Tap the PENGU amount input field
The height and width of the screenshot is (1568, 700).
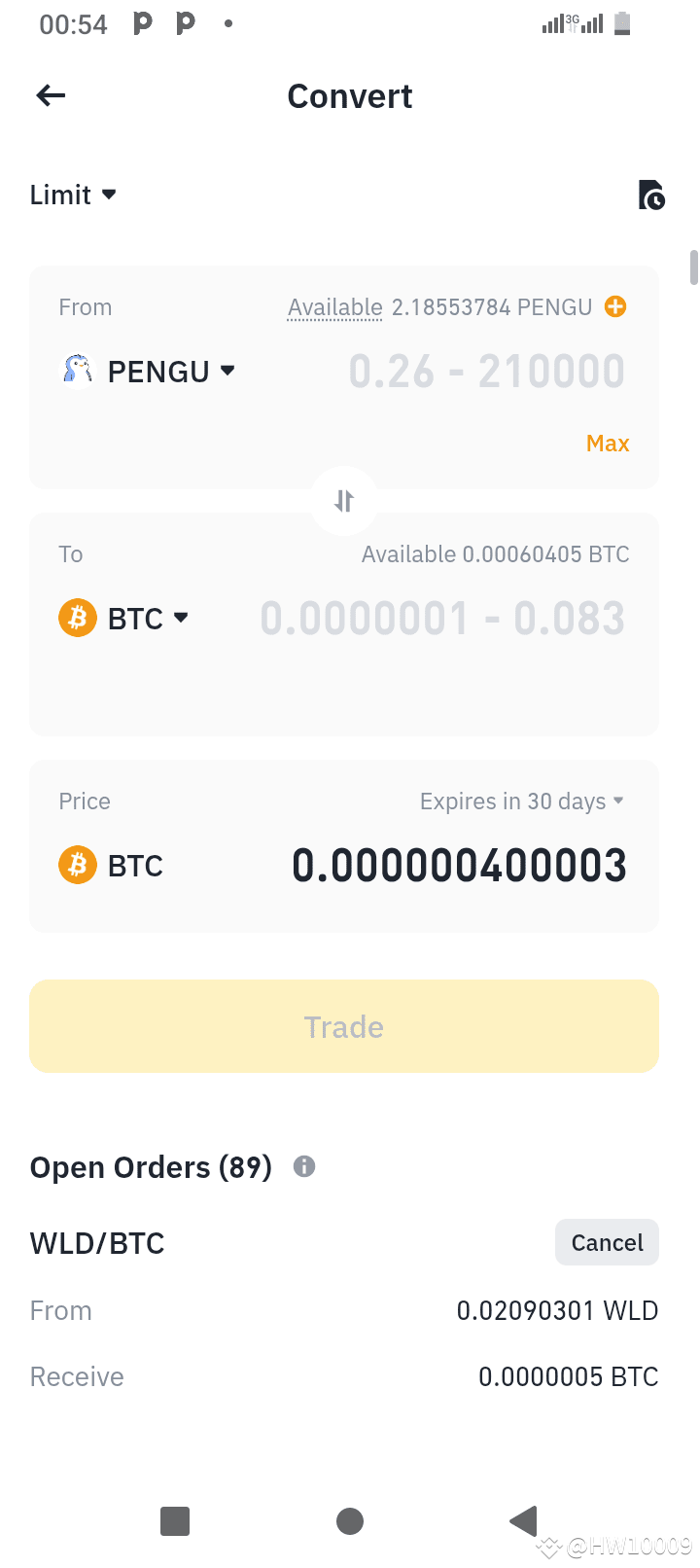(x=486, y=371)
